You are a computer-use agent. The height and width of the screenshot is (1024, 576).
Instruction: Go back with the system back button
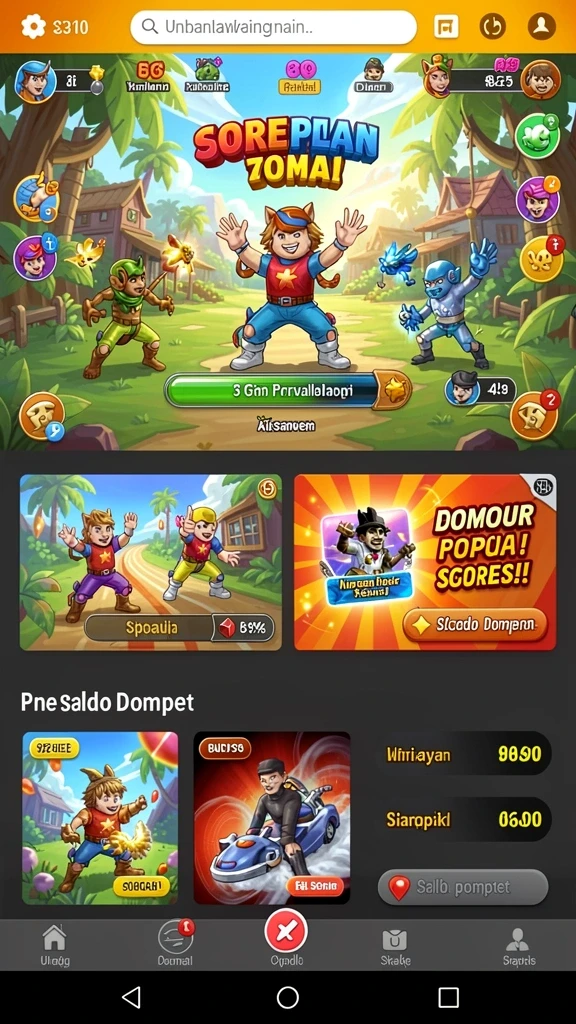pyautogui.click(x=131, y=997)
